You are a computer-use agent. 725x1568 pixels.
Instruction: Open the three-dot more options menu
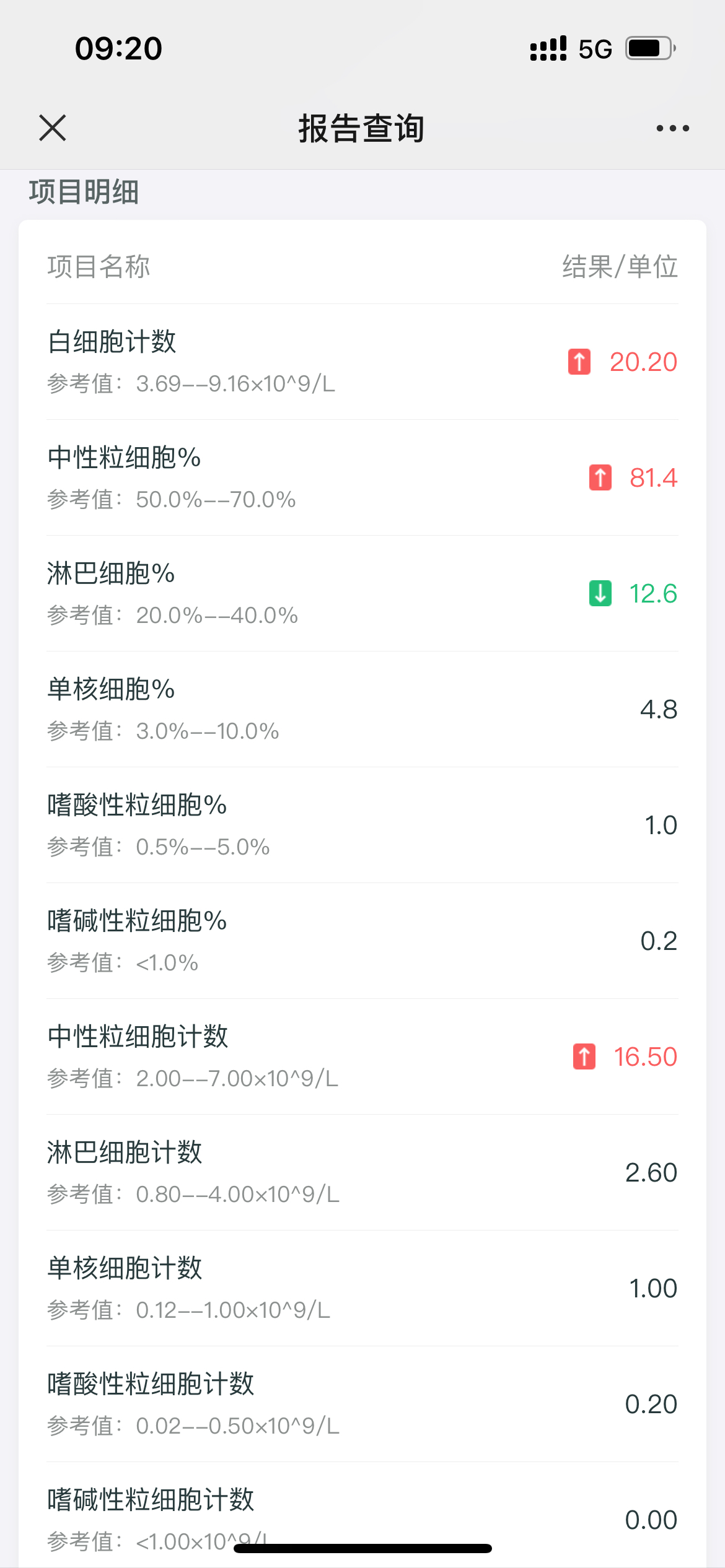click(672, 128)
